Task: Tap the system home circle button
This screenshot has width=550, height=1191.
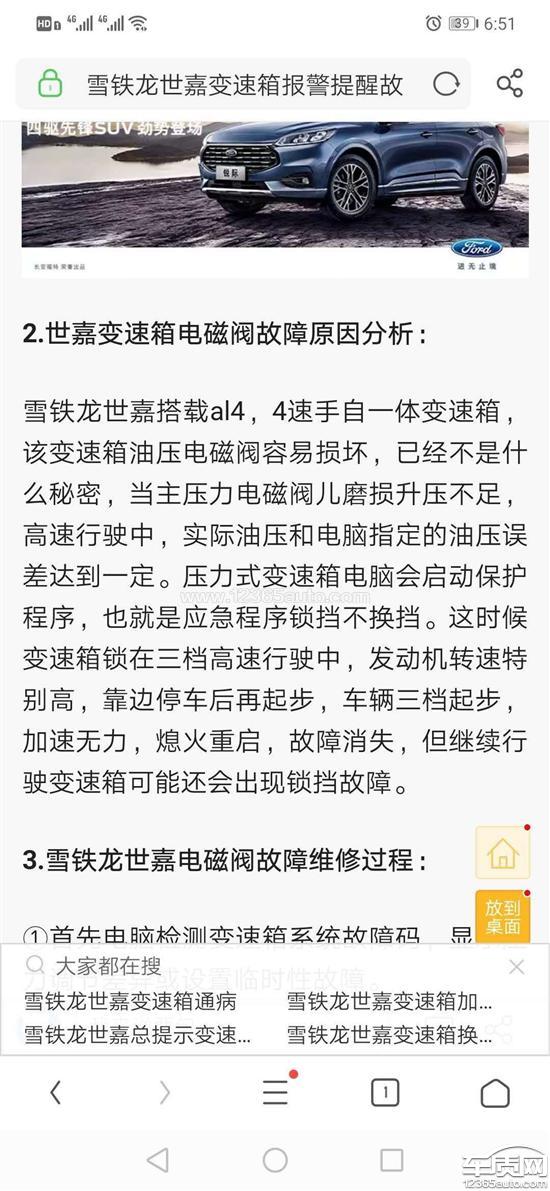Action: (x=275, y=1160)
